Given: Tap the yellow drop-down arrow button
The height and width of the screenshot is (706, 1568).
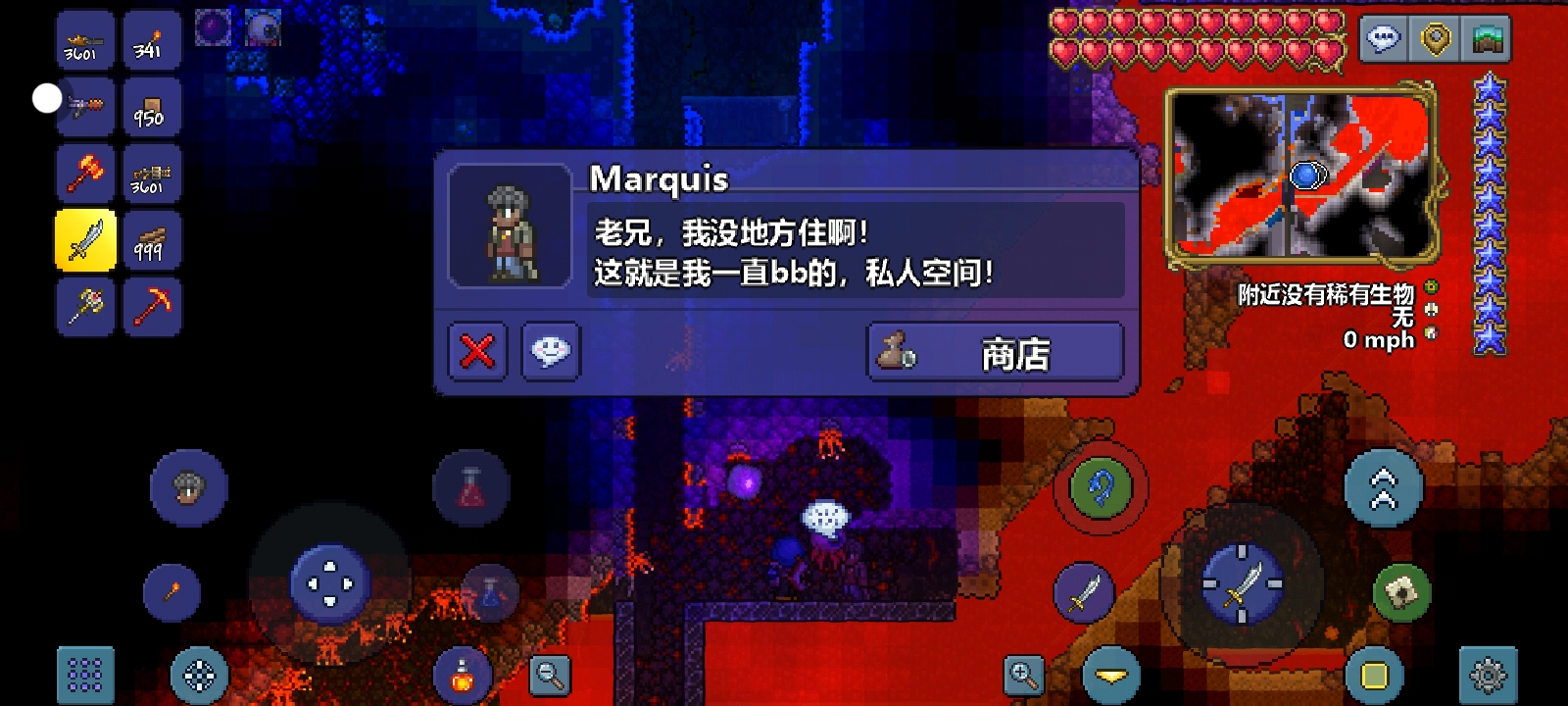Looking at the screenshot, I should click(1111, 675).
